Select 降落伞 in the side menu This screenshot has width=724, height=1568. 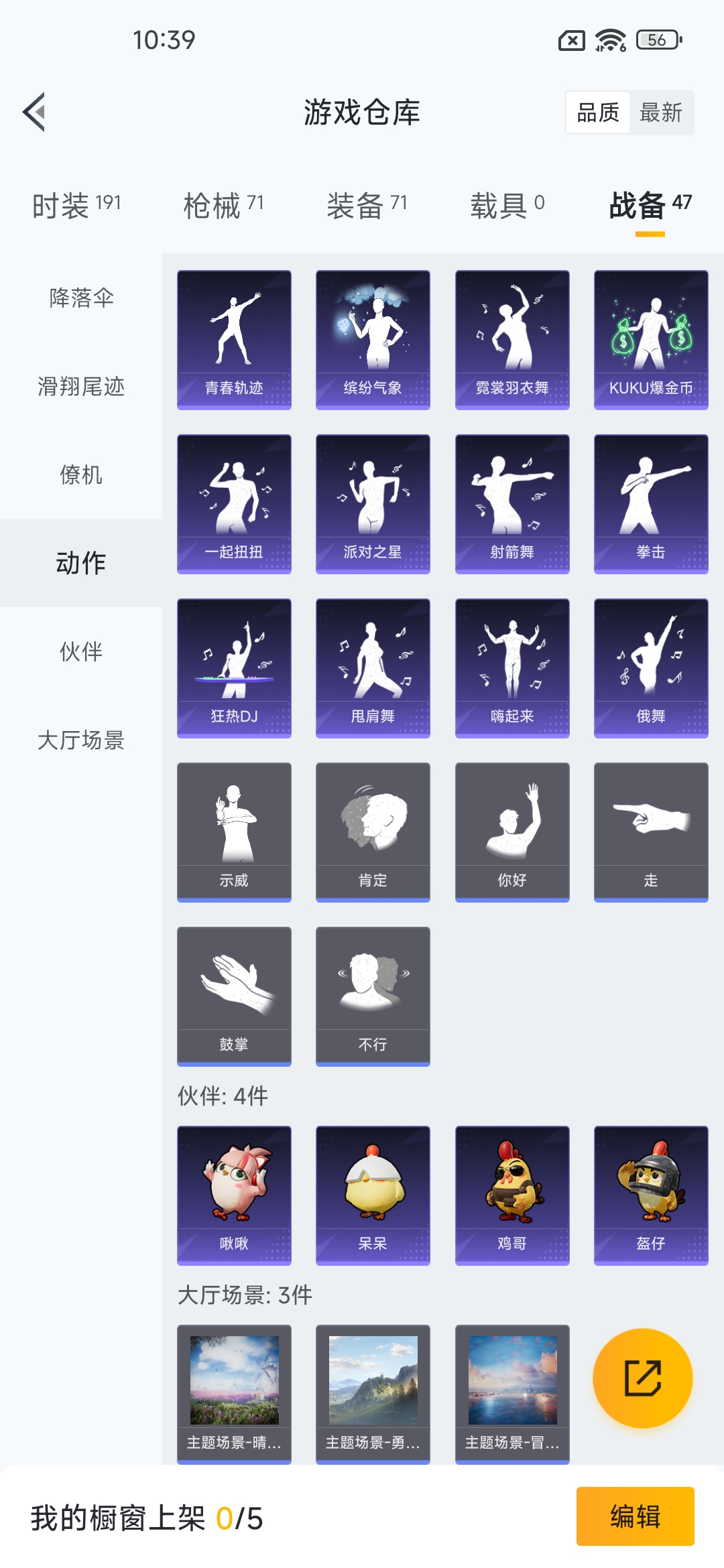click(81, 298)
